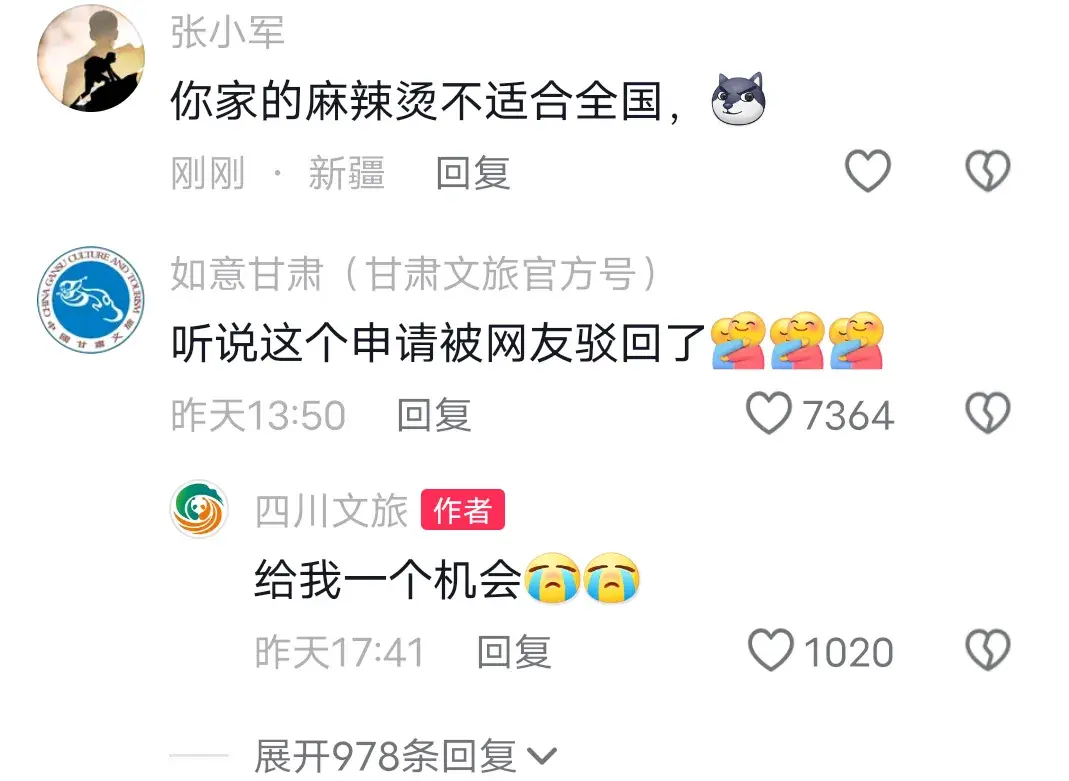The image size is (1069, 781).
Task: Open the 张小军 username link
Action: (x=228, y=32)
